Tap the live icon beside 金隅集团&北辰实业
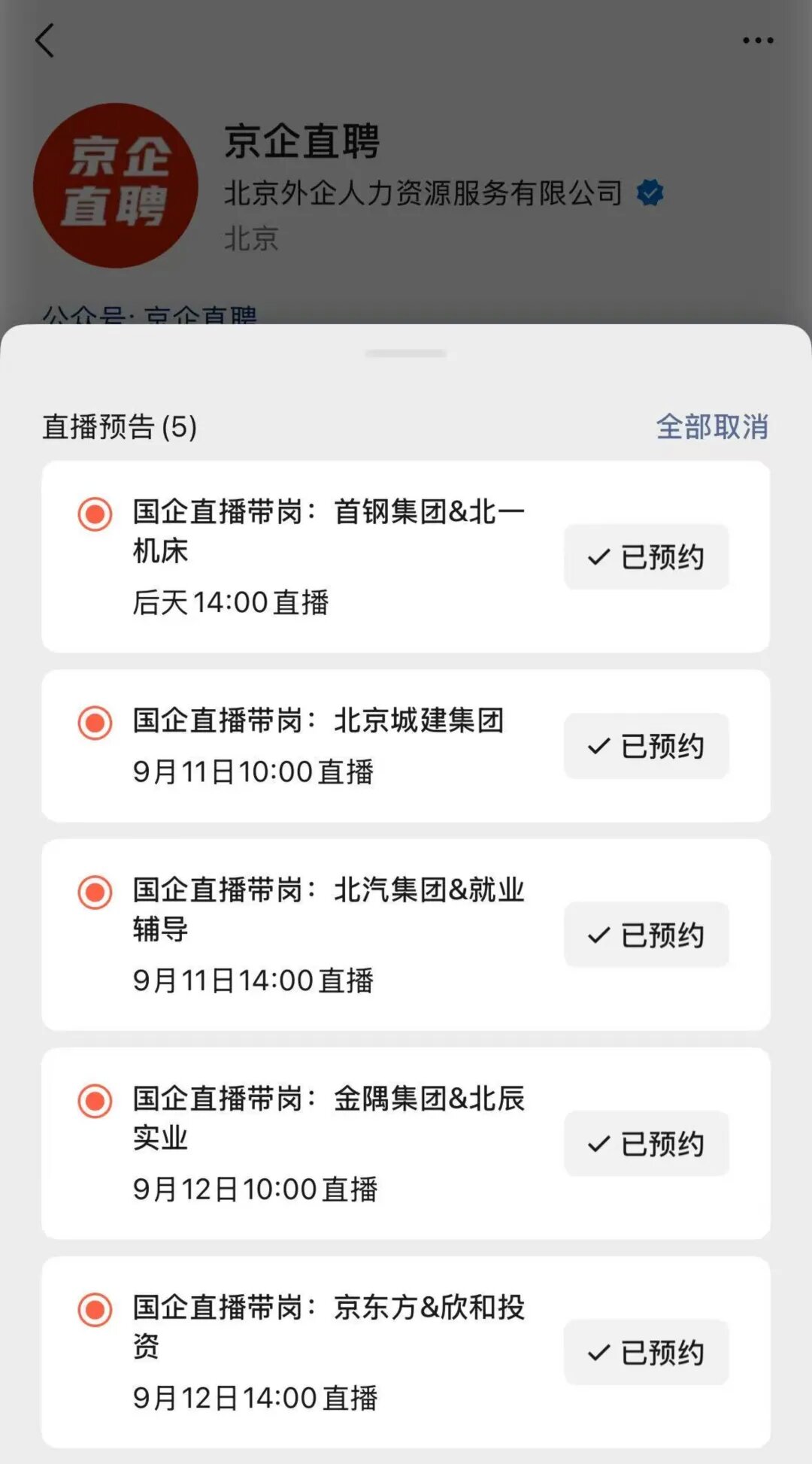This screenshot has height=1464, width=812. [x=94, y=1099]
